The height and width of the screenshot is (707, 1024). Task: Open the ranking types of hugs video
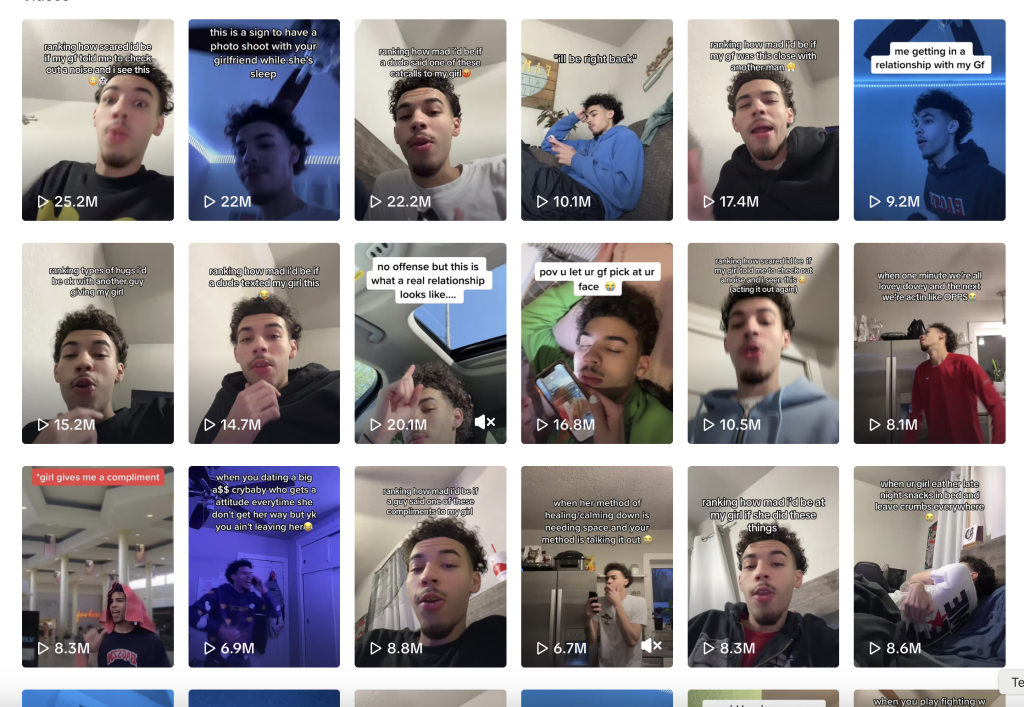(x=98, y=343)
